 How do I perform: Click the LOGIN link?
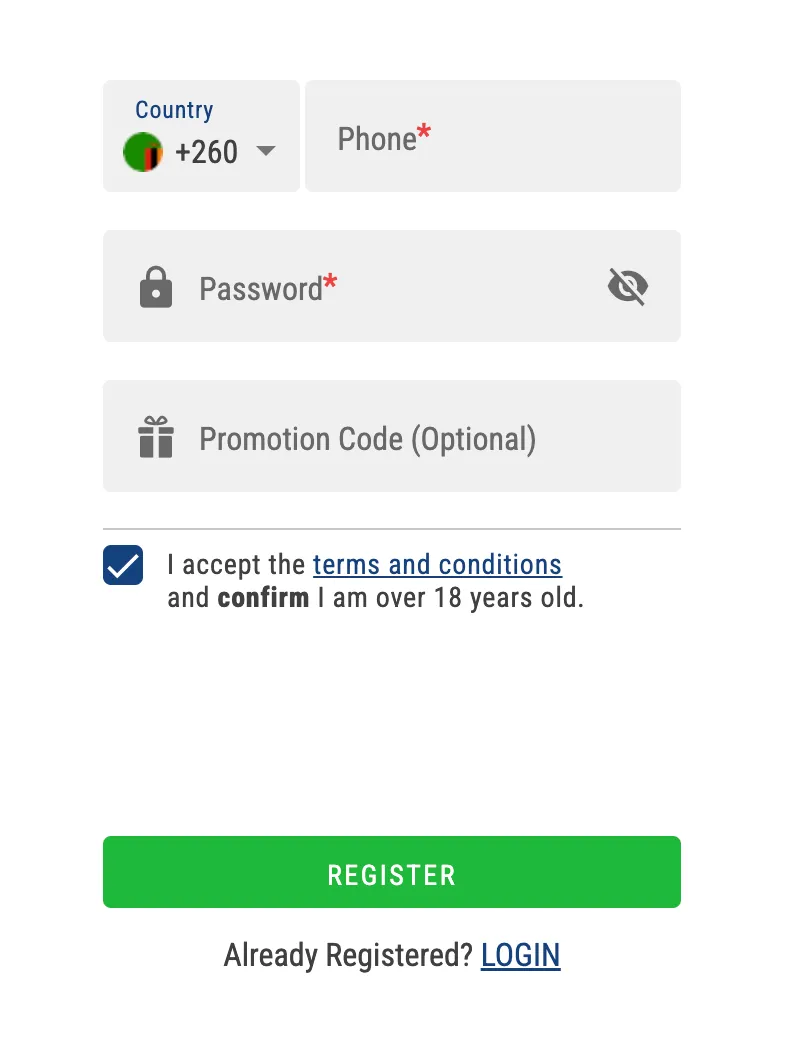tap(520, 956)
